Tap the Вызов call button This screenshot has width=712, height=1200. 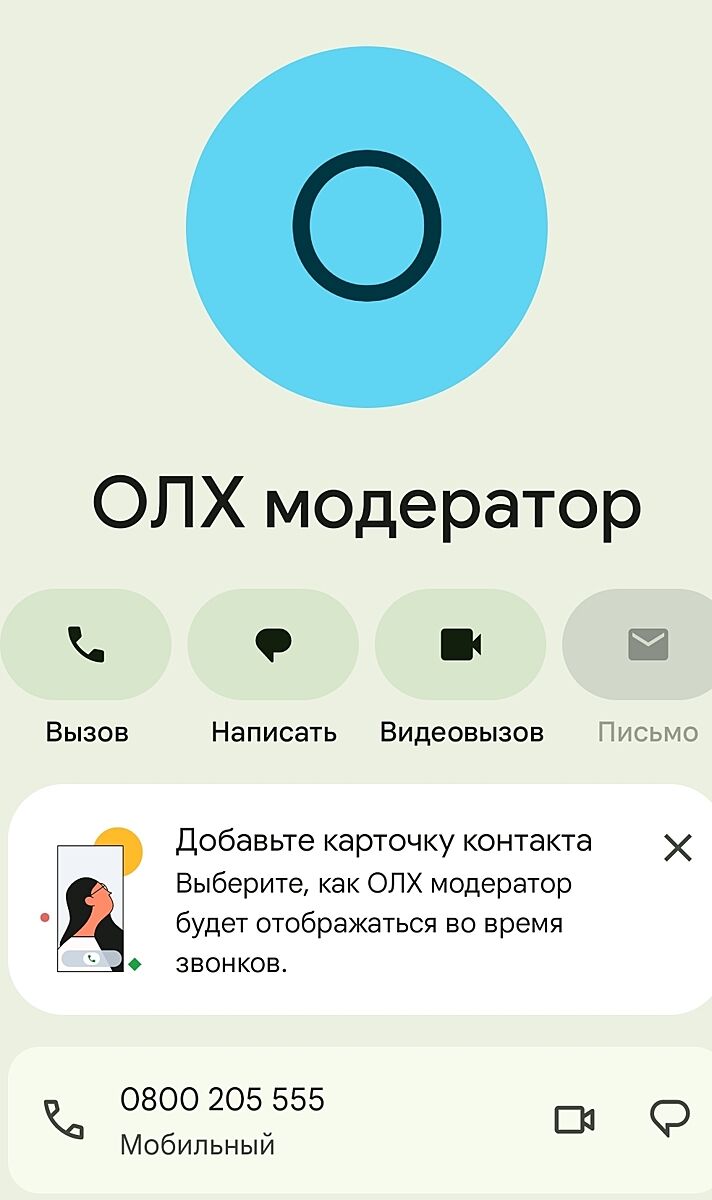coord(86,644)
